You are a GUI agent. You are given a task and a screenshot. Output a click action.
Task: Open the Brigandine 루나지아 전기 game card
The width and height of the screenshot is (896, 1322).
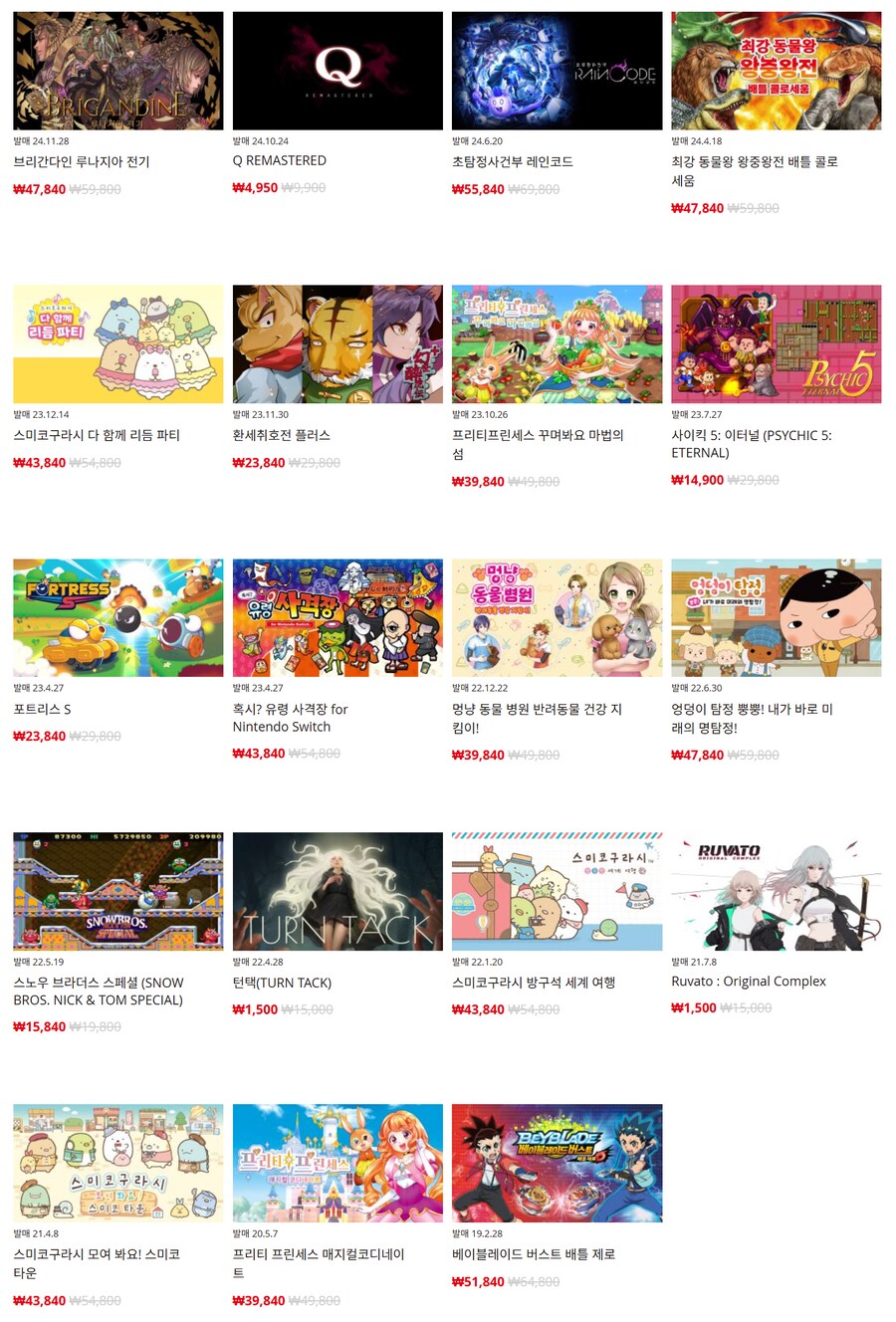pyautogui.click(x=117, y=71)
